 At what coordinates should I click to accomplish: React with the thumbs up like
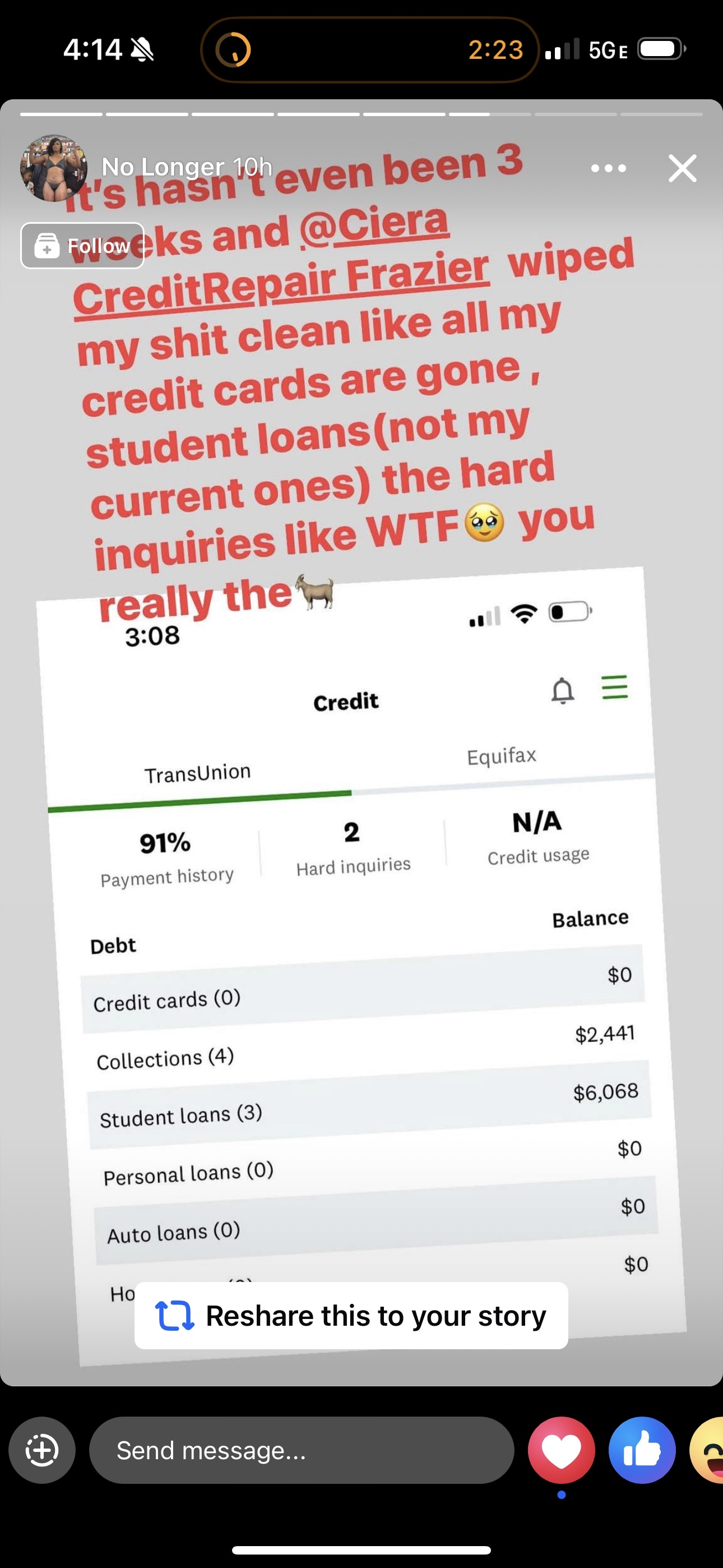pyautogui.click(x=641, y=1451)
